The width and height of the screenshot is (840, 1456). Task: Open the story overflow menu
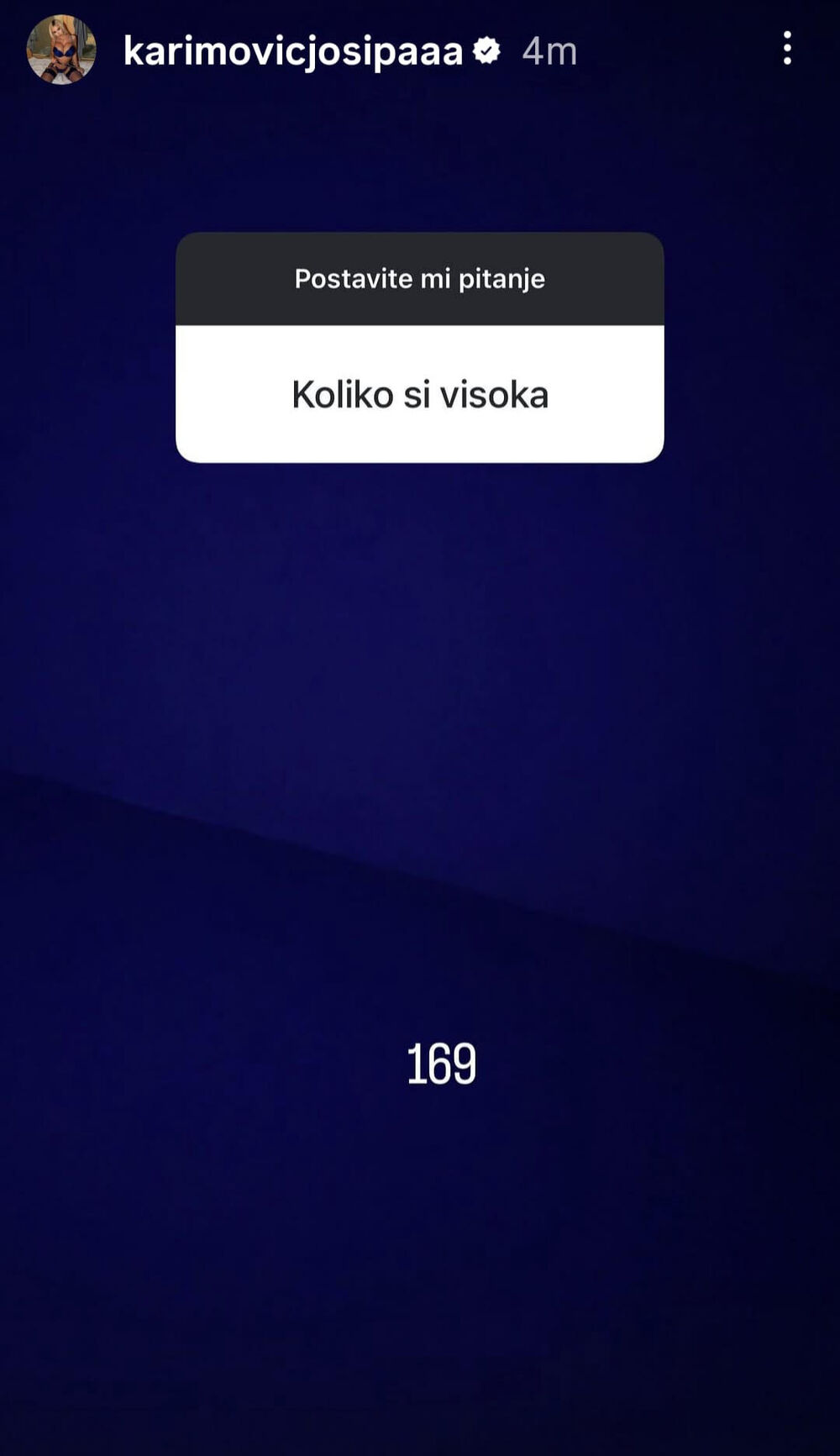pos(786,49)
